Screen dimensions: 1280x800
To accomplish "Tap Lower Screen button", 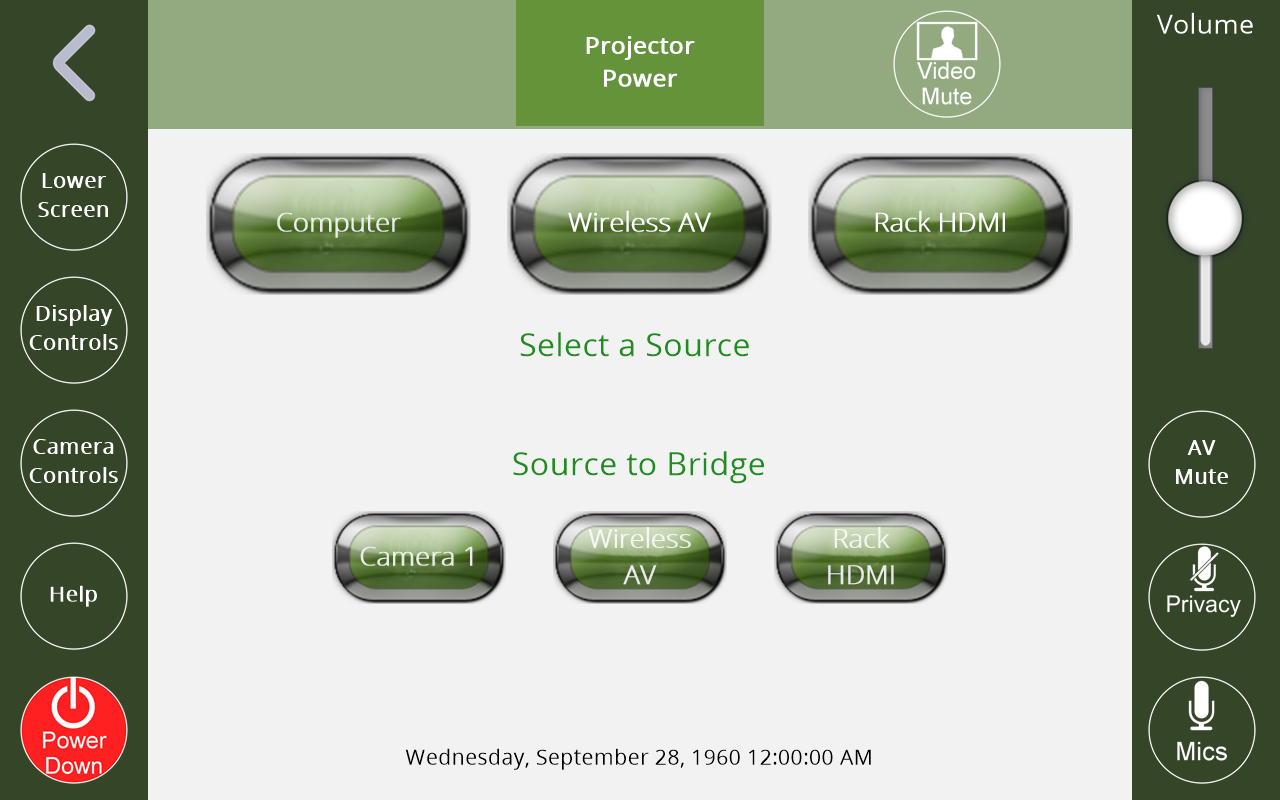I will 74,196.
